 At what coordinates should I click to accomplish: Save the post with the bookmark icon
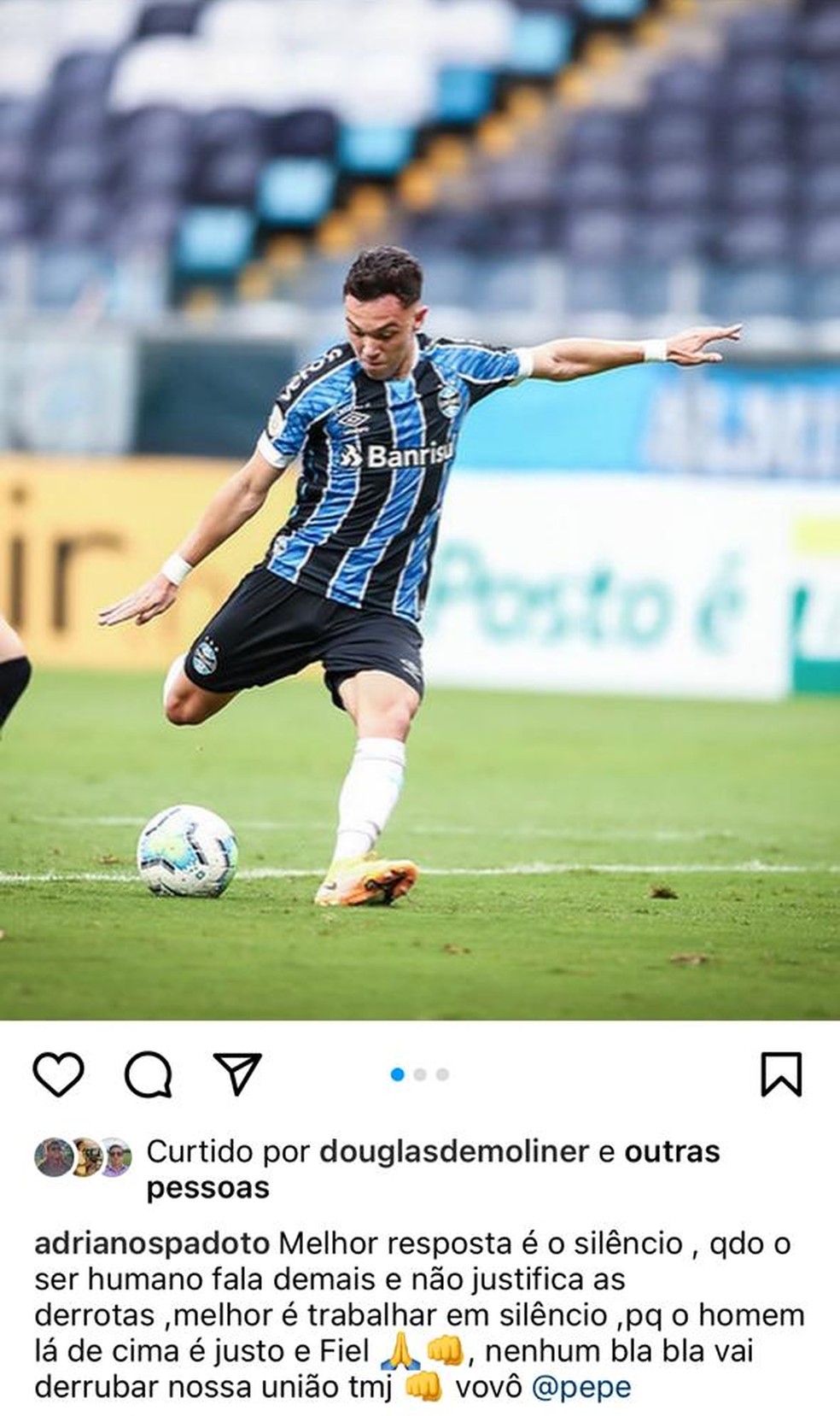point(781,1074)
